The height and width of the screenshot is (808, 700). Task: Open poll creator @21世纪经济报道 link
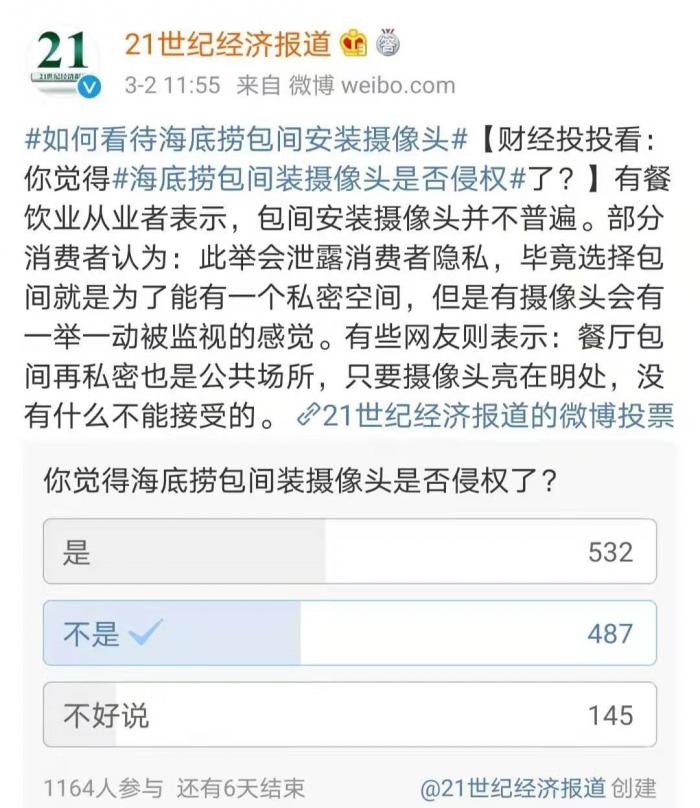[513, 788]
